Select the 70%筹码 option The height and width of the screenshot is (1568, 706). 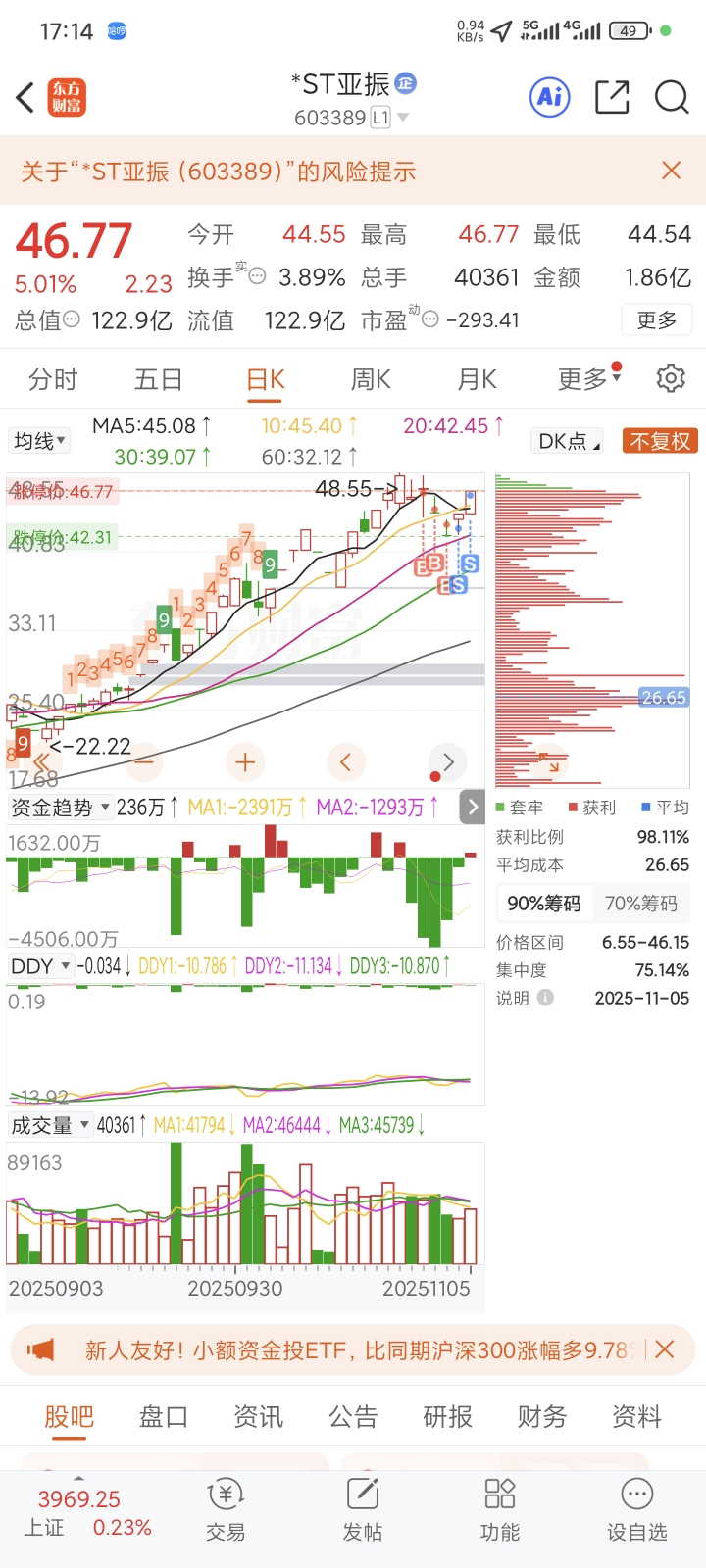[x=641, y=904]
